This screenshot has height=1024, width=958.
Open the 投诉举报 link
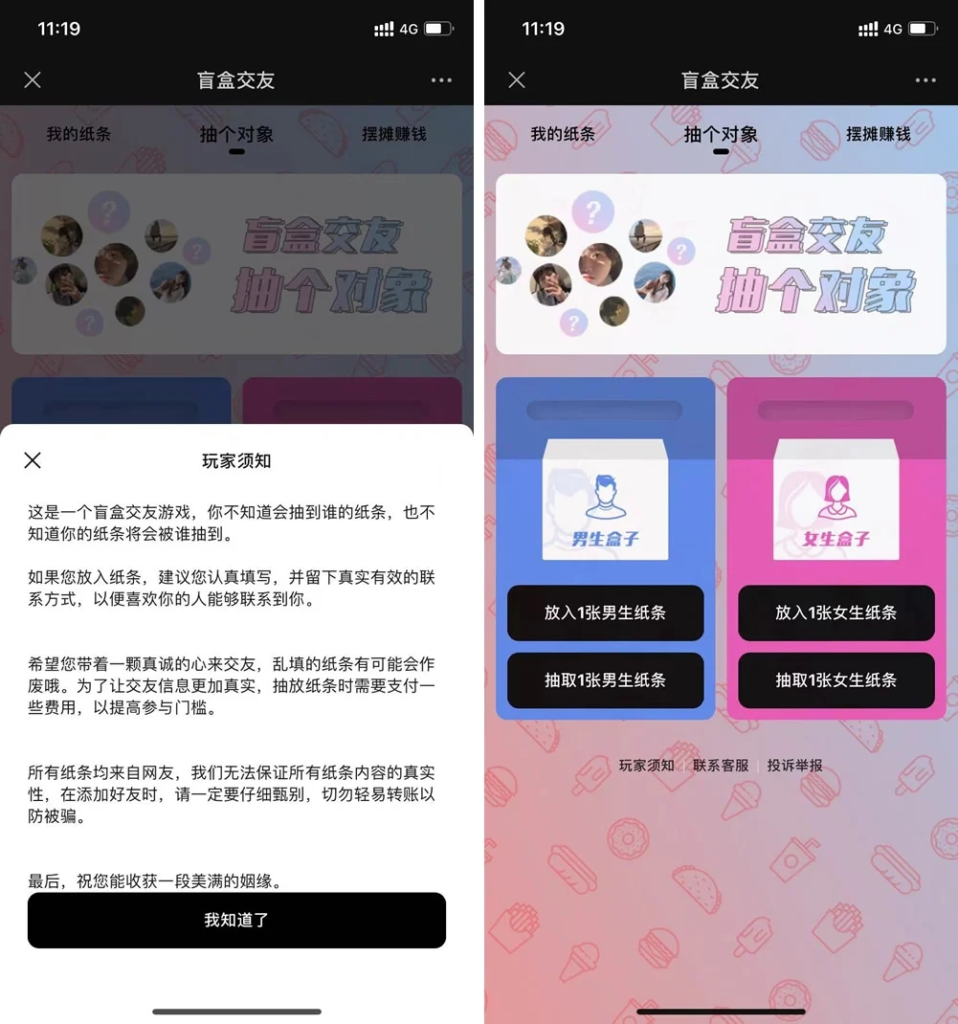pyautogui.click(x=795, y=765)
